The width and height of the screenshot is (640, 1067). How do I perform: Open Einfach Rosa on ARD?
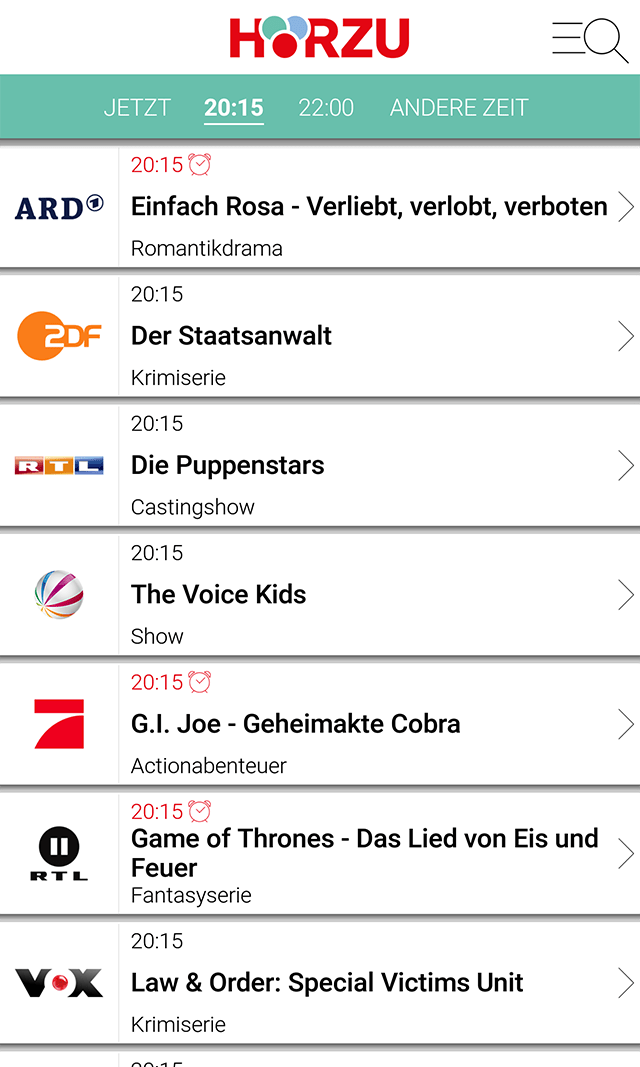coord(369,207)
